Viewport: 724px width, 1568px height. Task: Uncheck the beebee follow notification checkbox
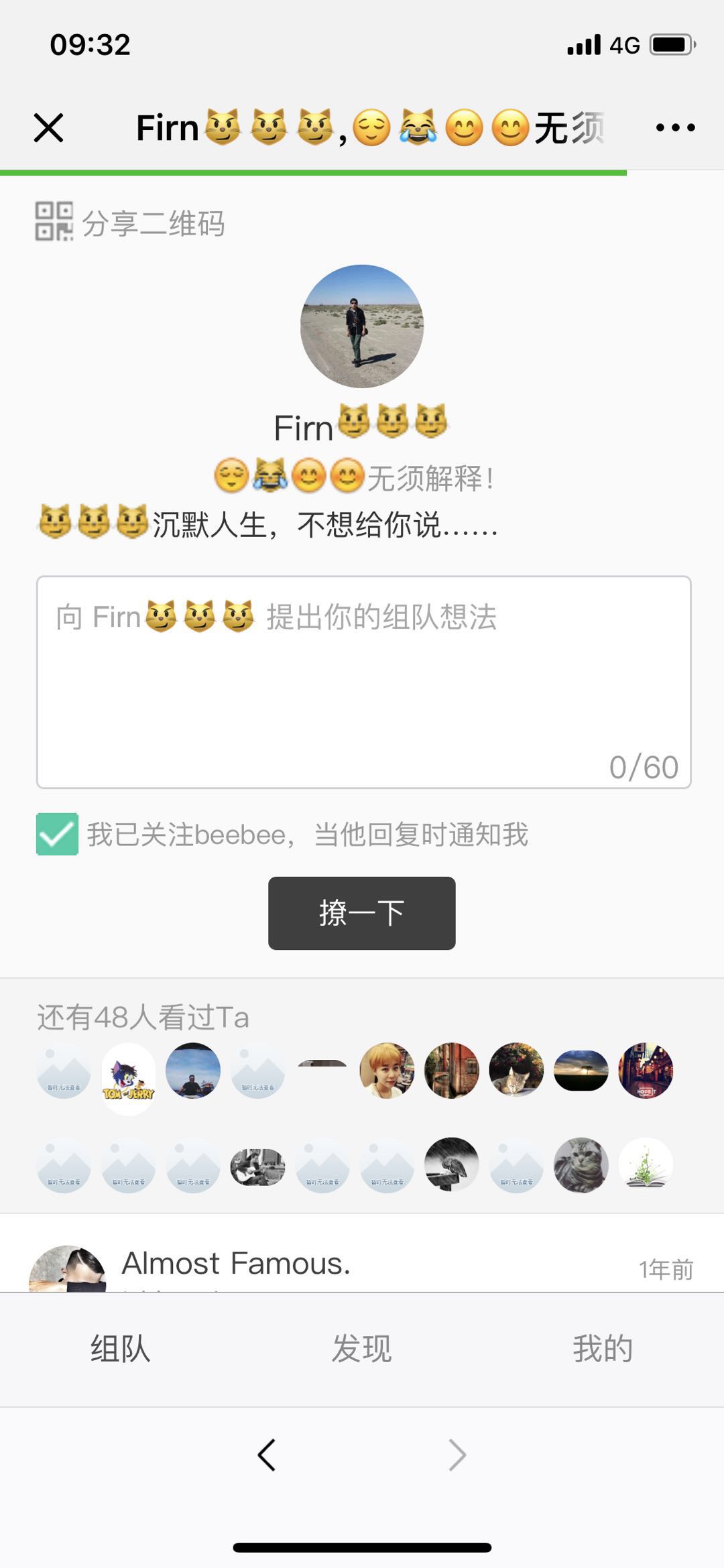coord(57,835)
